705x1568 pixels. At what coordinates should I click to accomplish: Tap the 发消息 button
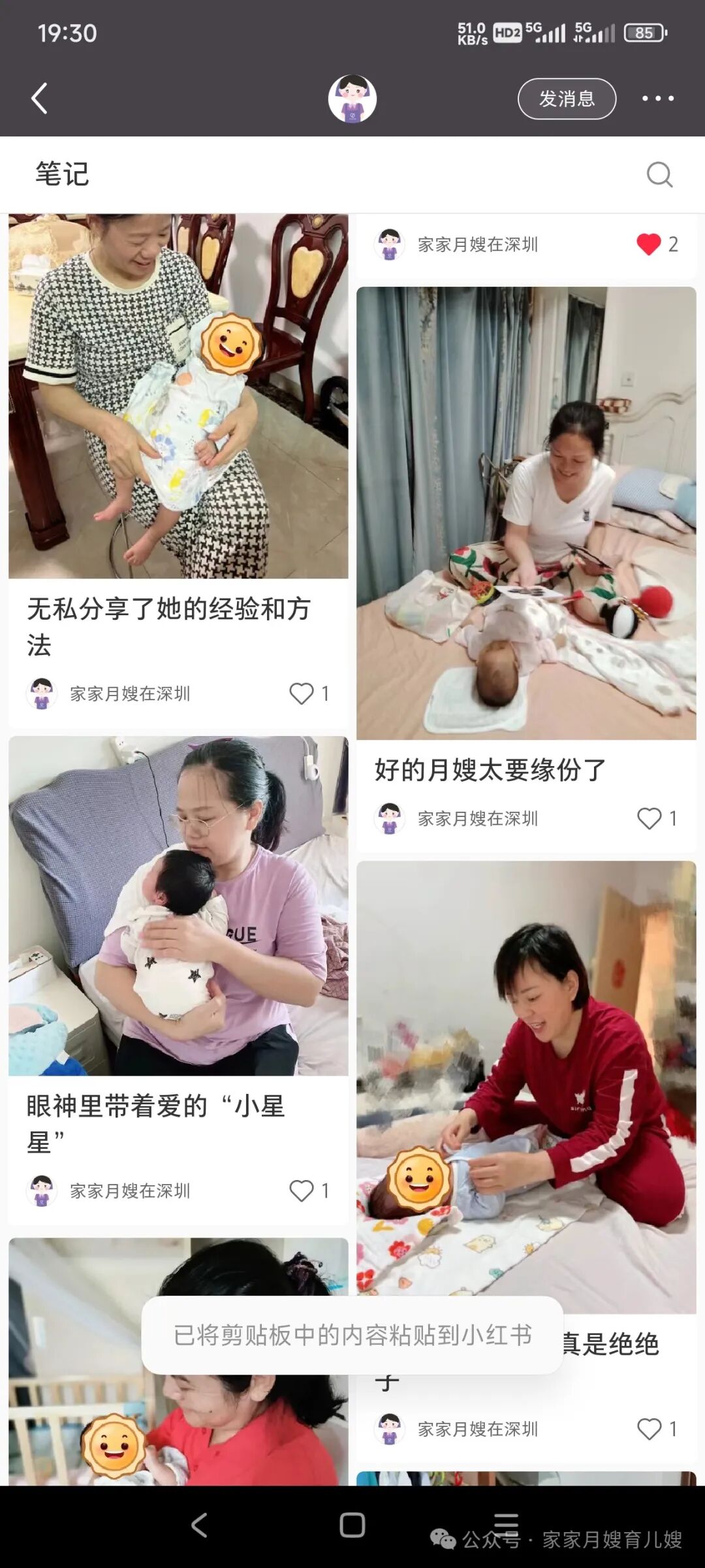pos(567,99)
